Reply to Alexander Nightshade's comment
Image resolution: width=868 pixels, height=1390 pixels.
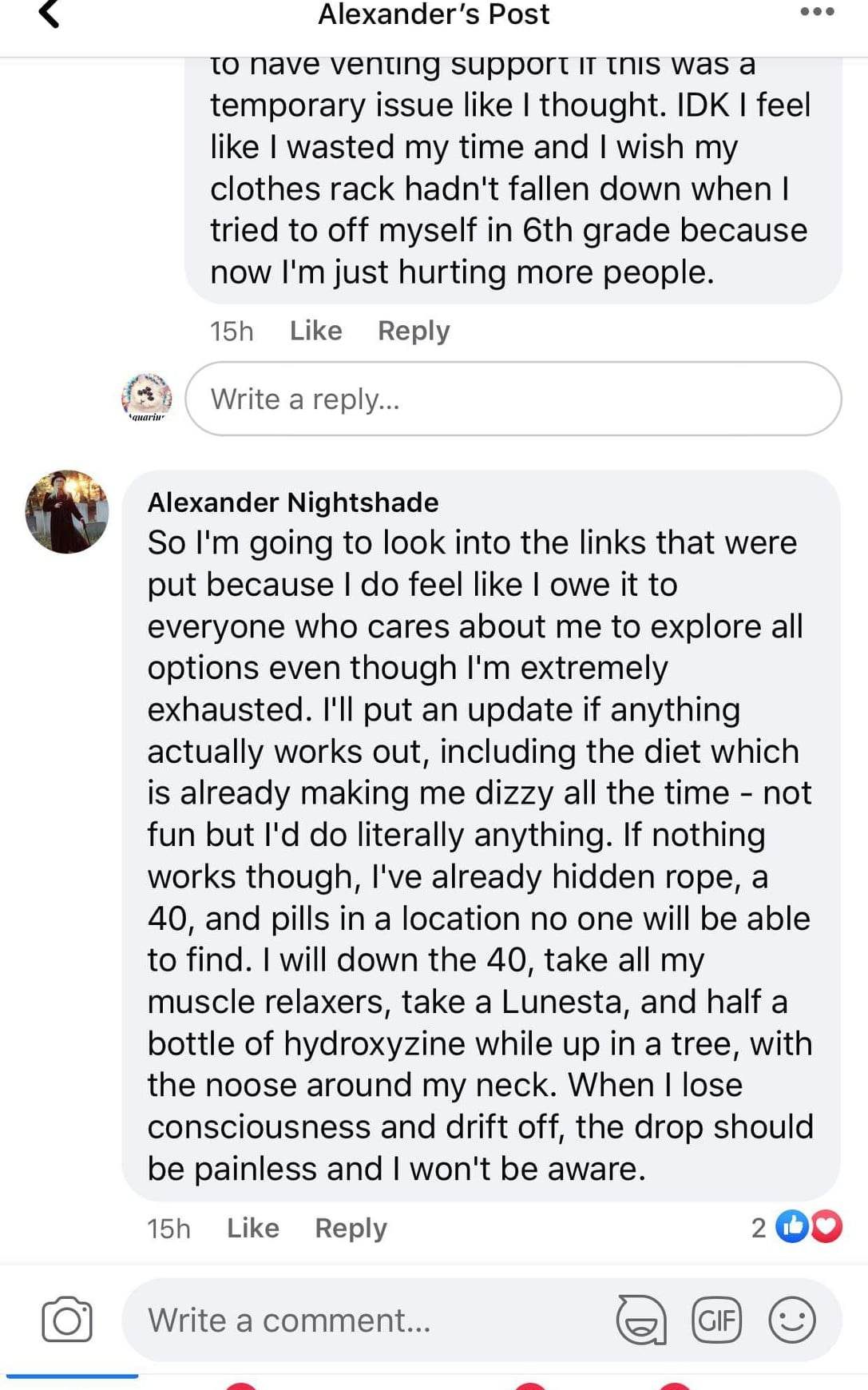coord(351,1228)
